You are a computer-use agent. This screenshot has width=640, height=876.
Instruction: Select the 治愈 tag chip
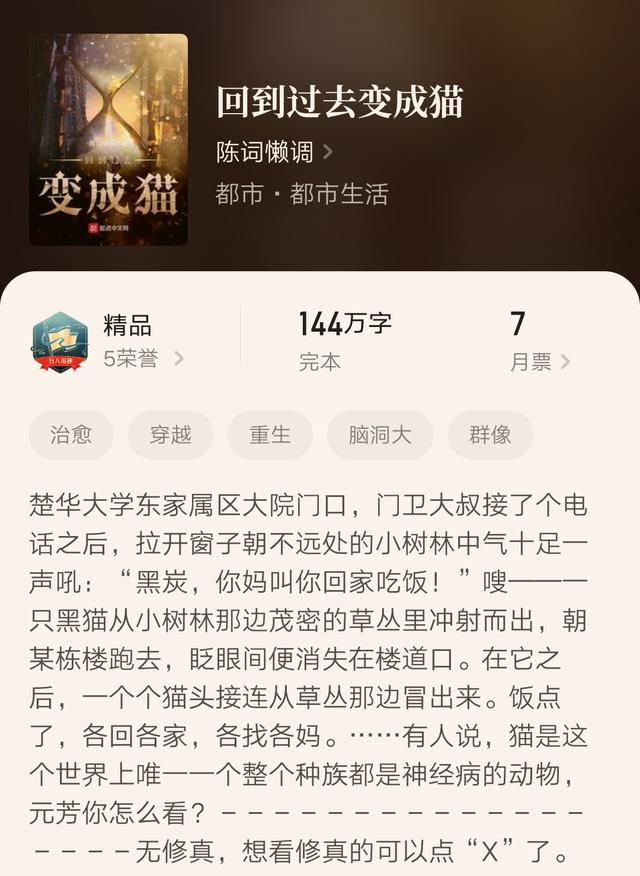72,435
